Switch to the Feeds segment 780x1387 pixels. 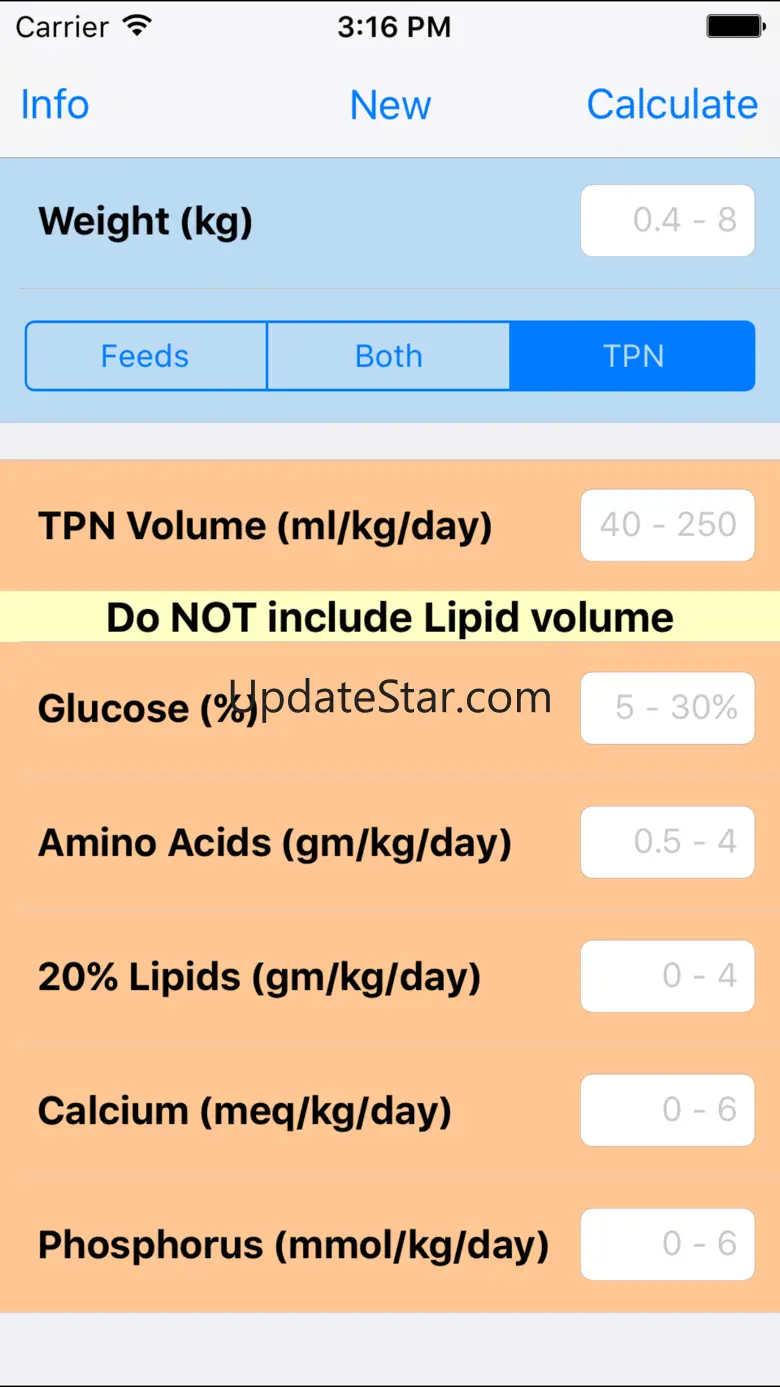pyautogui.click(x=146, y=356)
